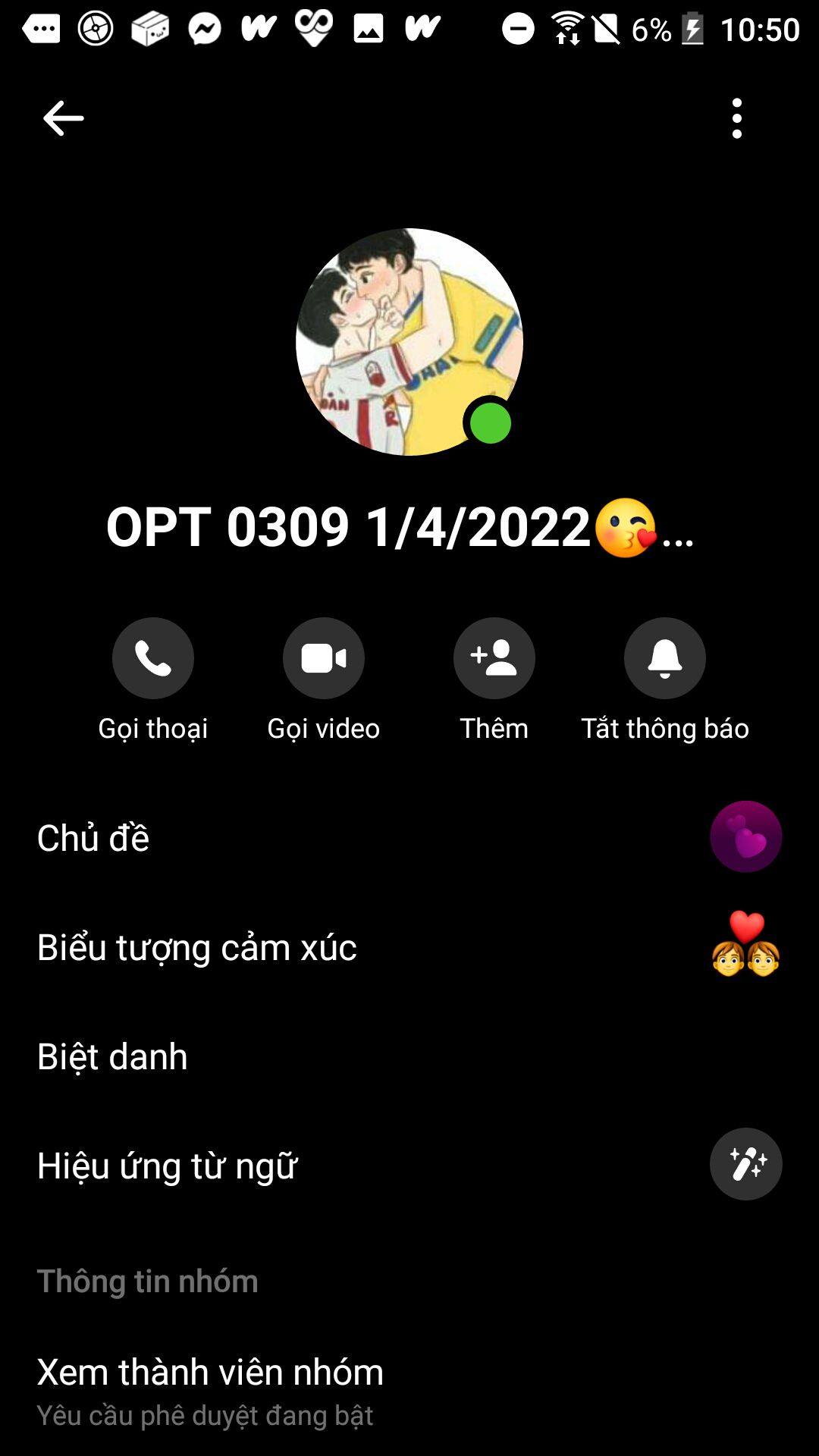This screenshot has width=819, height=1456.
Task: Add members with the Thêm button
Action: pos(494,658)
